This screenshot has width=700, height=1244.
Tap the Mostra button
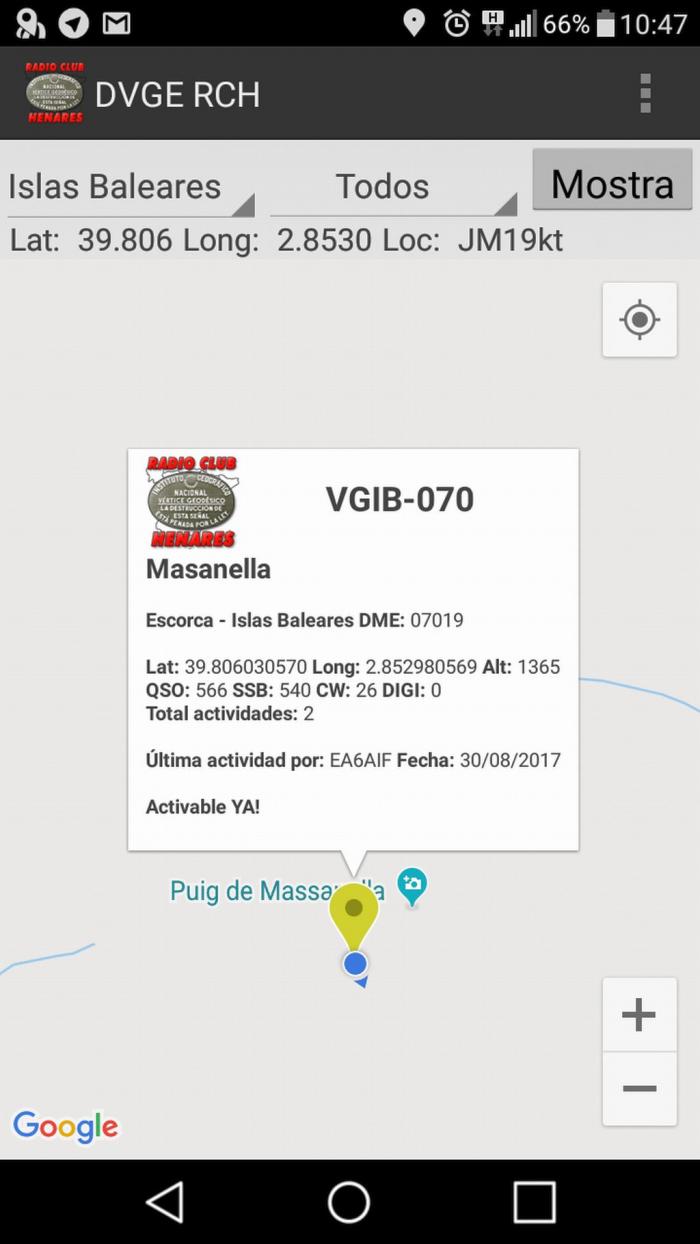pyautogui.click(x=612, y=181)
